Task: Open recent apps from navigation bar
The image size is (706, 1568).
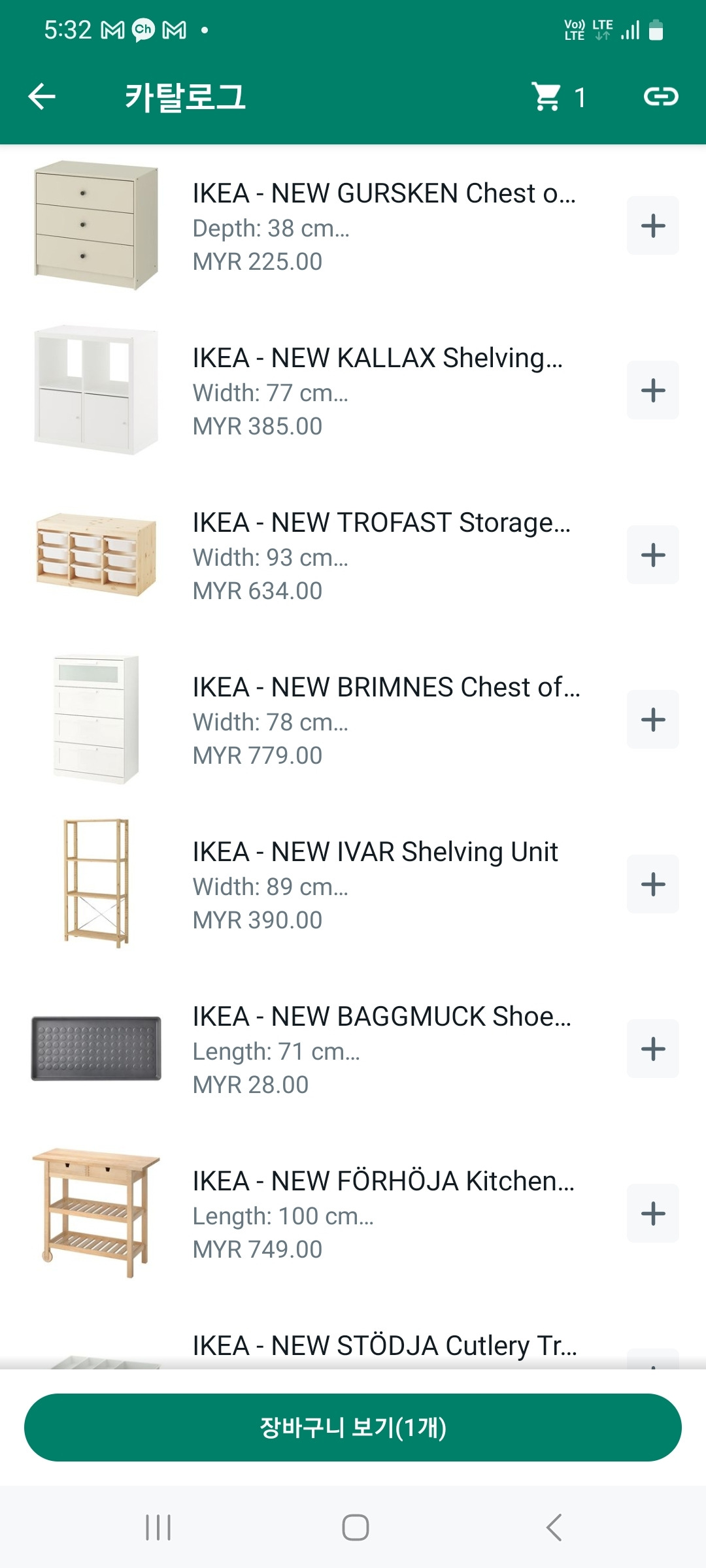Action: click(158, 1527)
